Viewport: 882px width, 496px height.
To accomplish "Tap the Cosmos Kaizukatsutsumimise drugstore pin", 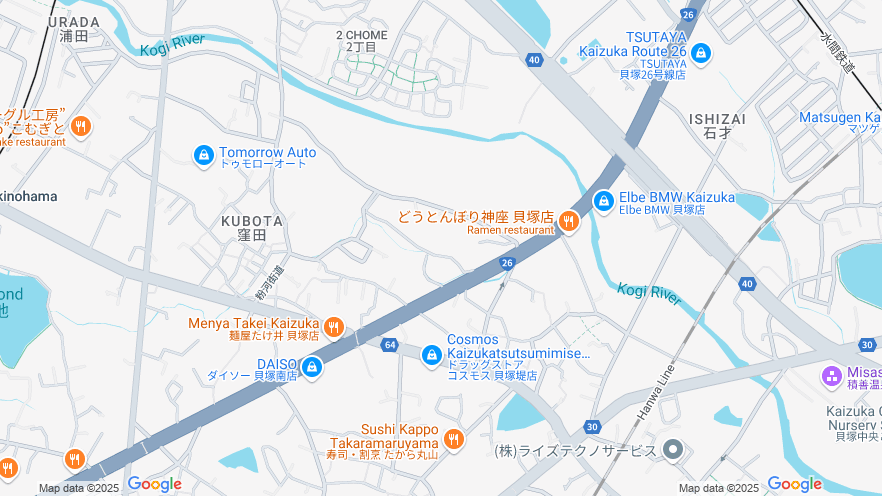I will click(432, 355).
